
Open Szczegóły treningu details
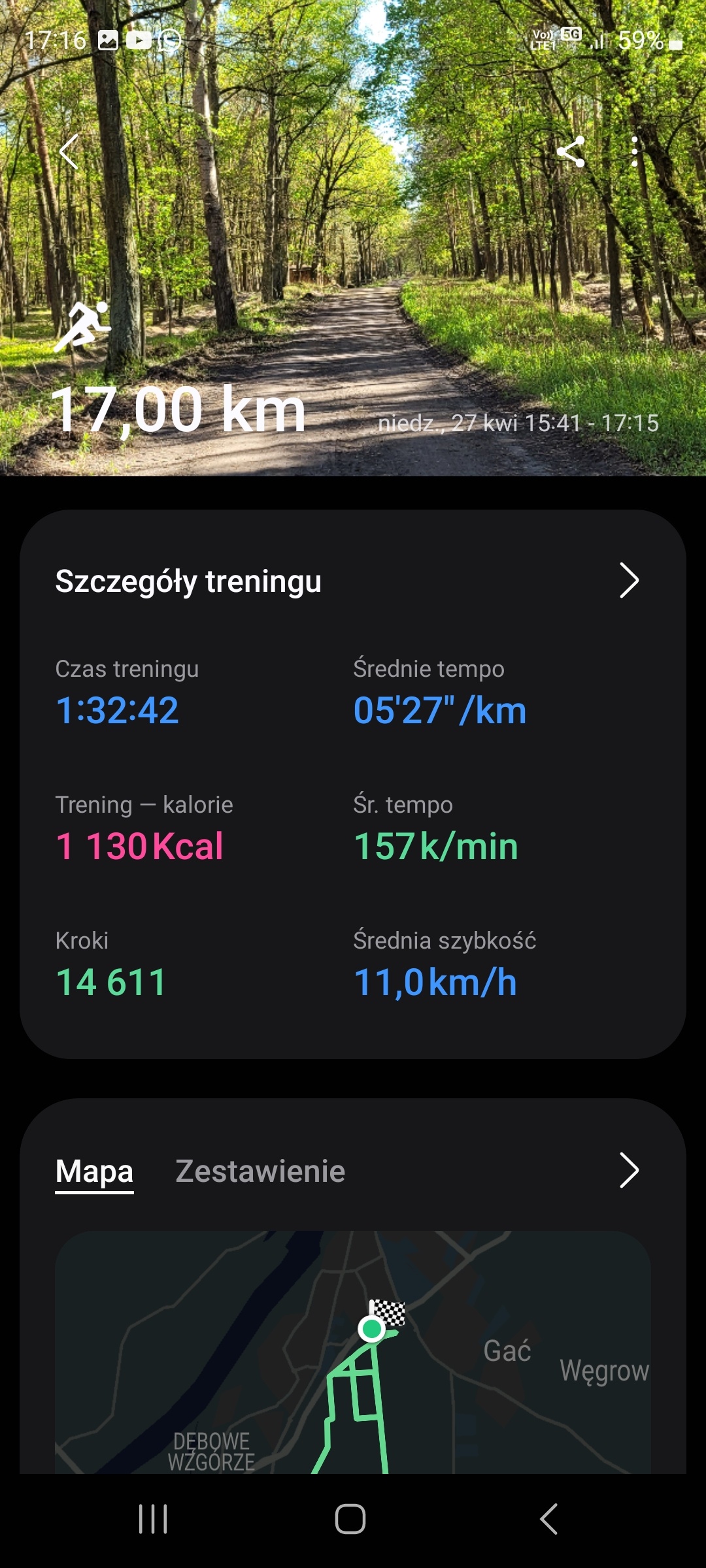[x=628, y=580]
